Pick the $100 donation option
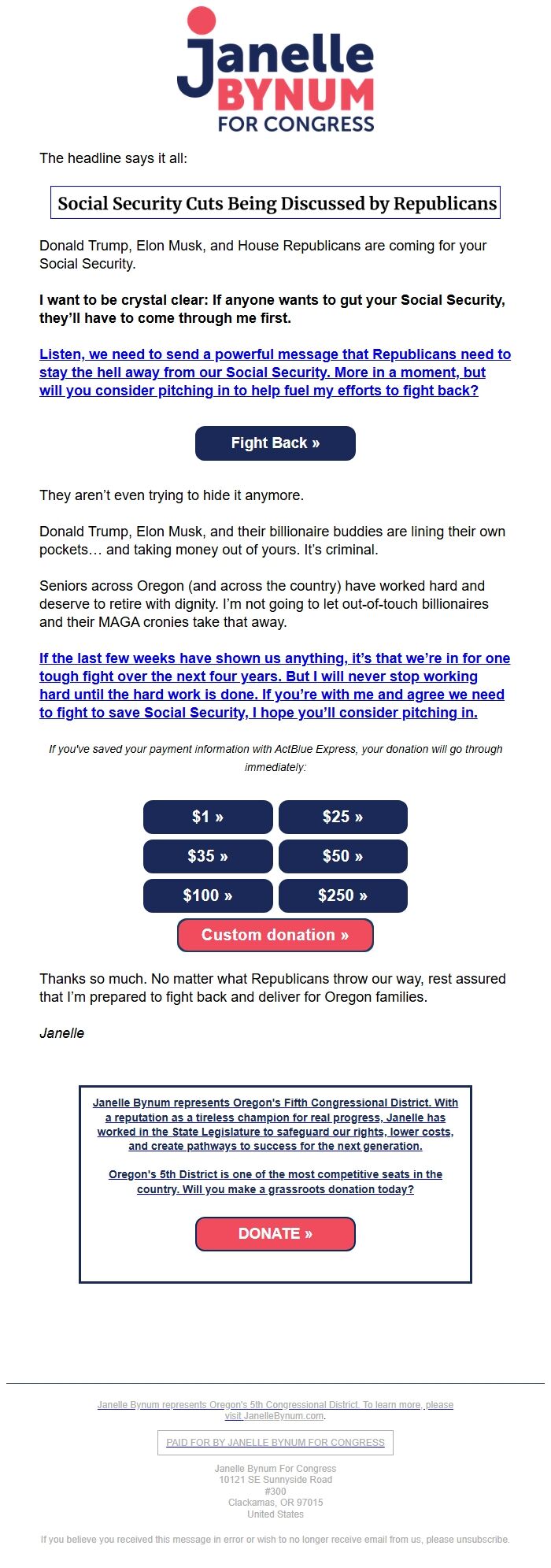Viewport: 551px width, 1568px height. 208,895
